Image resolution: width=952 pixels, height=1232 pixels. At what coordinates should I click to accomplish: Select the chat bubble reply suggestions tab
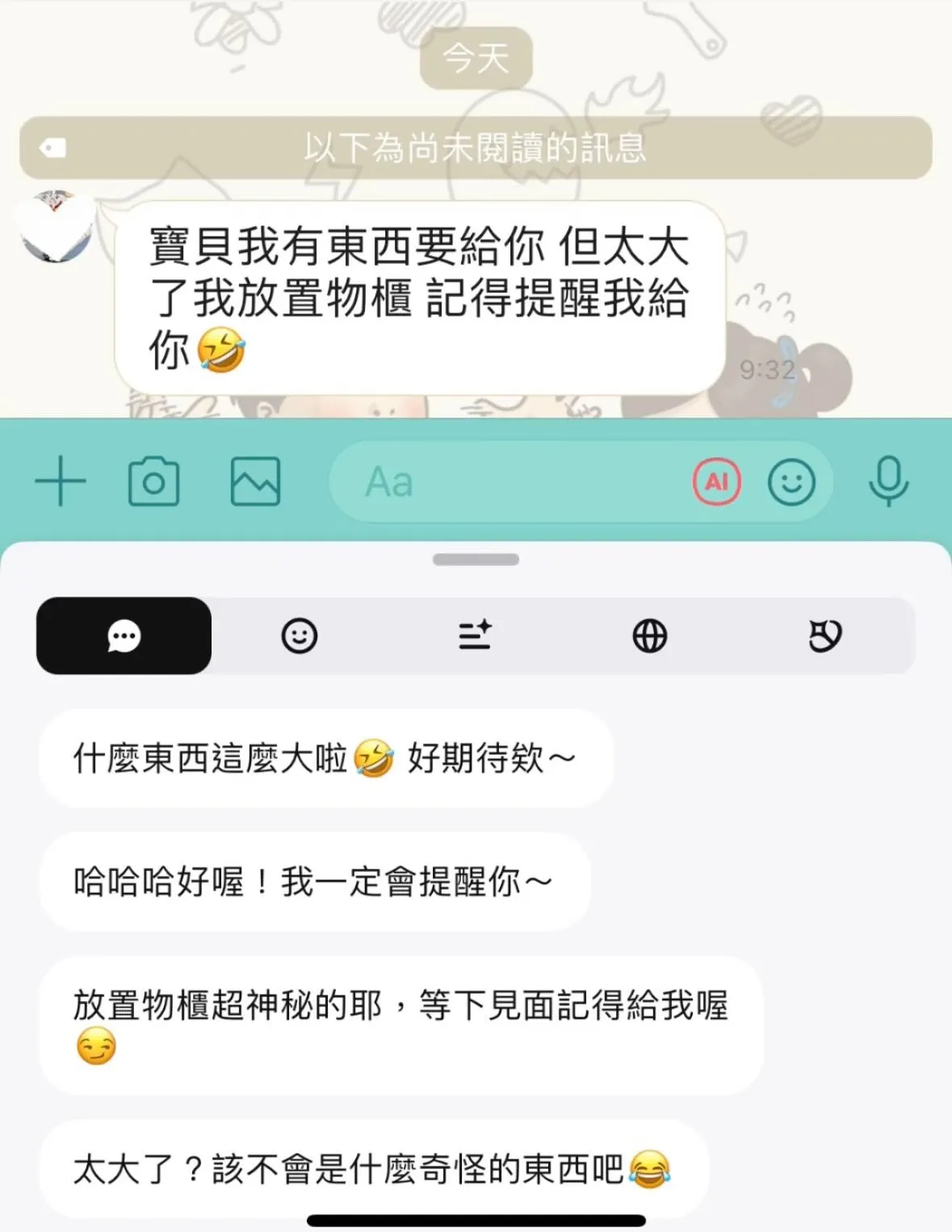click(123, 635)
